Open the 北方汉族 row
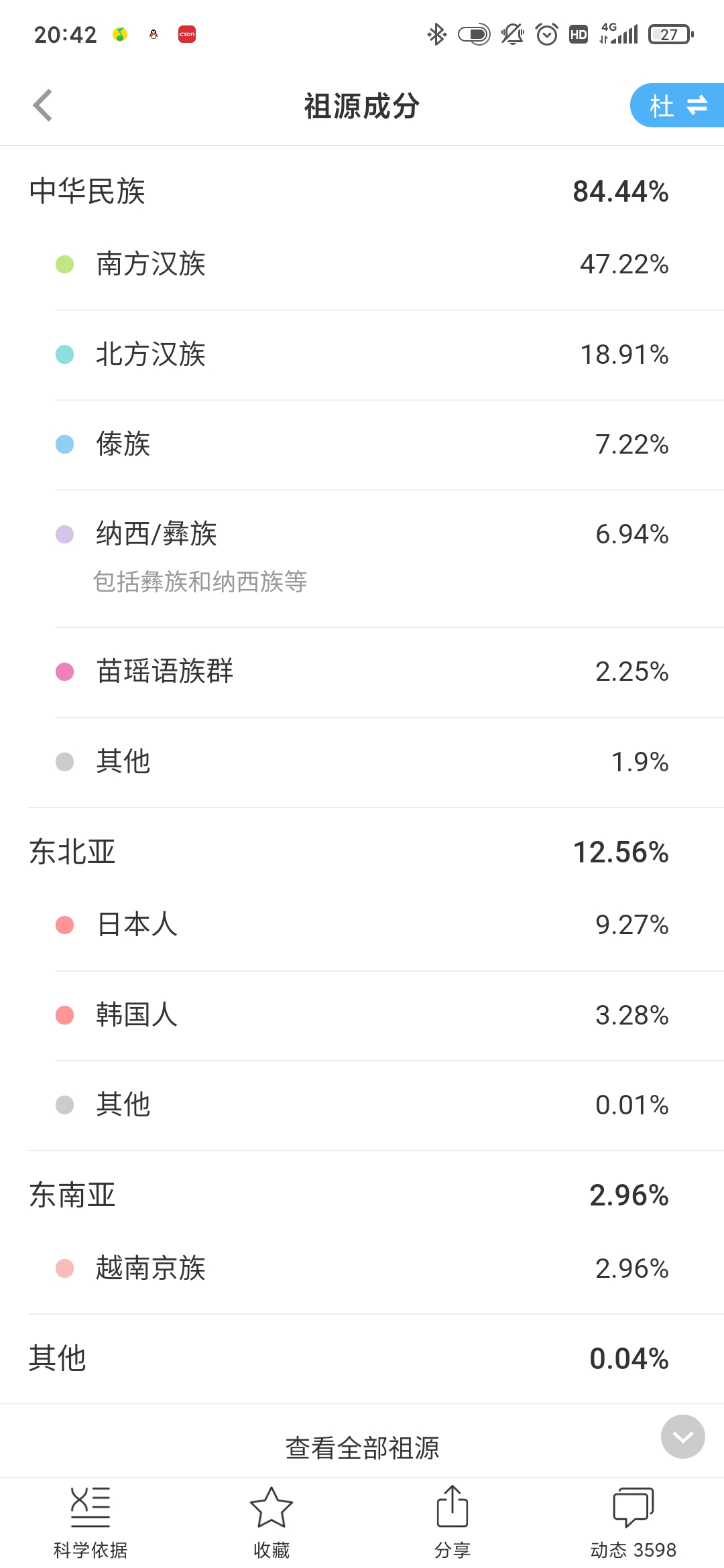 click(362, 355)
